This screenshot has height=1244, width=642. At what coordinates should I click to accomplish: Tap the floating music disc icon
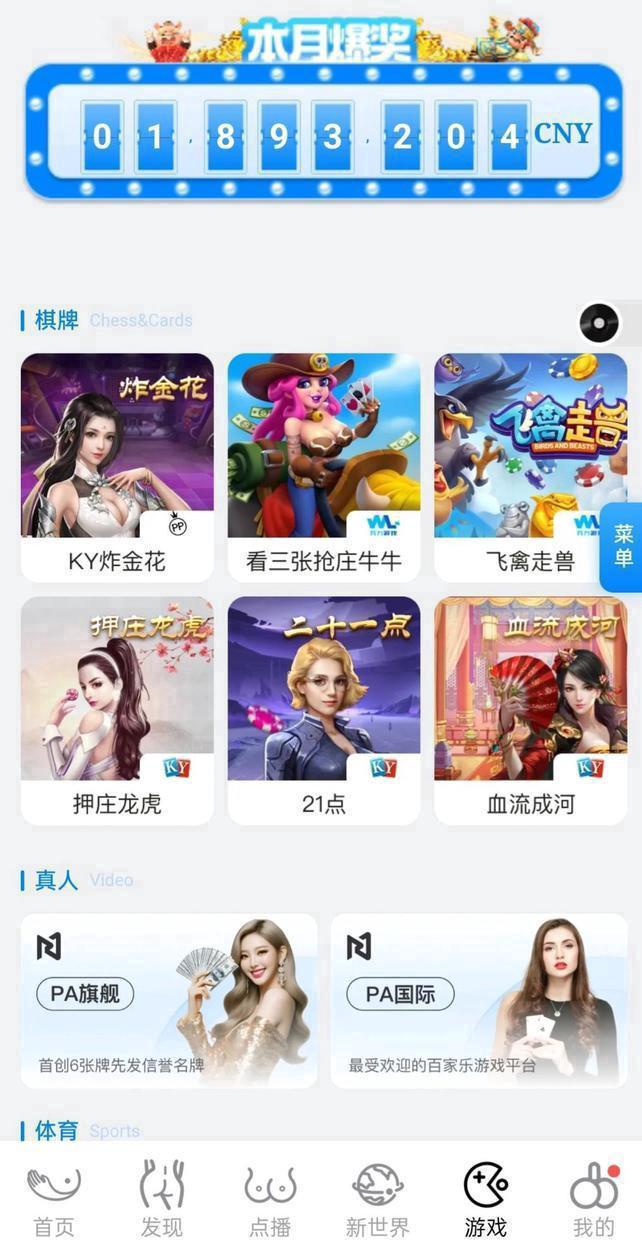point(600,323)
